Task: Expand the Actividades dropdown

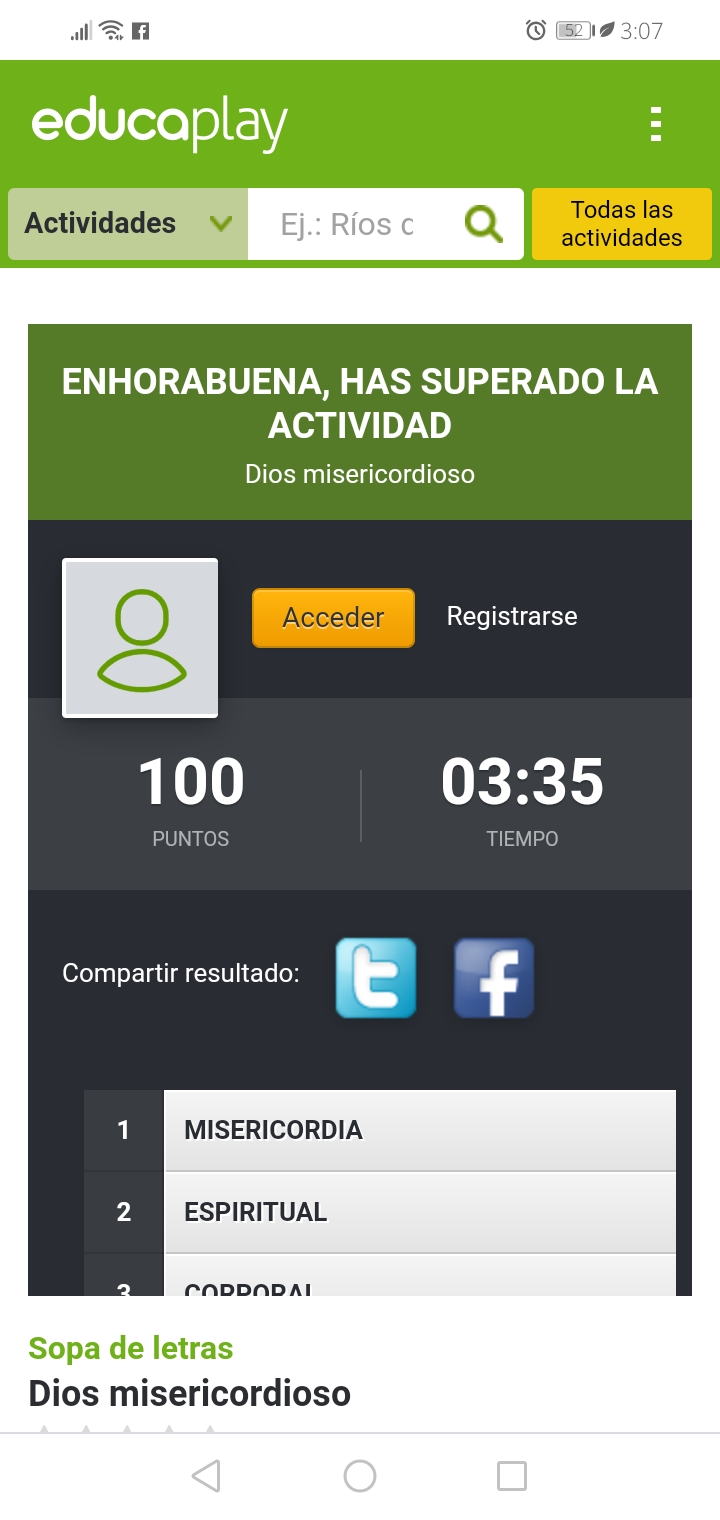Action: [x=128, y=224]
